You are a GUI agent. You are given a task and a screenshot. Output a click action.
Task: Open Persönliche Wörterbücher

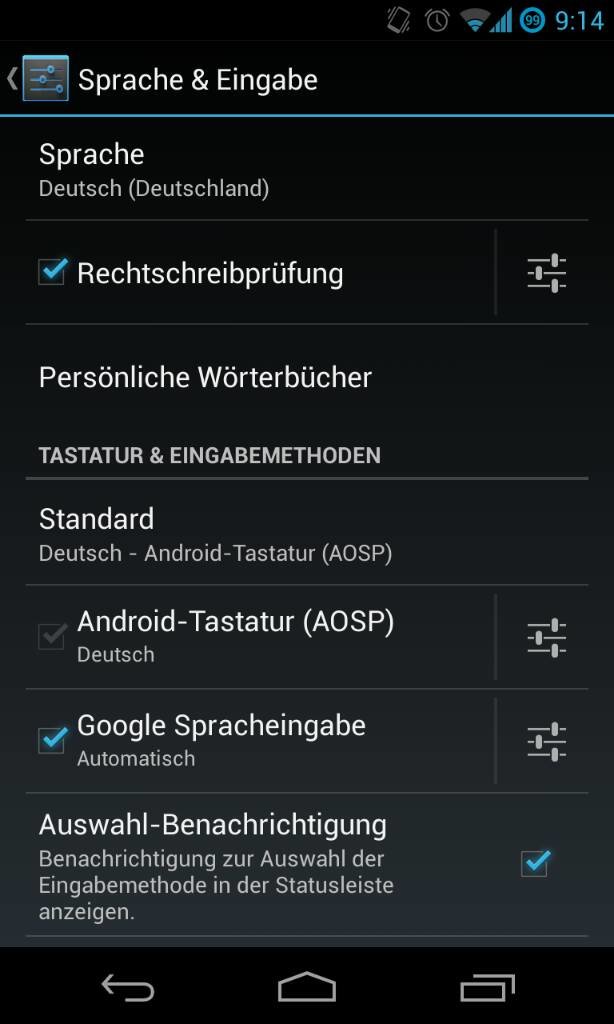(307, 377)
